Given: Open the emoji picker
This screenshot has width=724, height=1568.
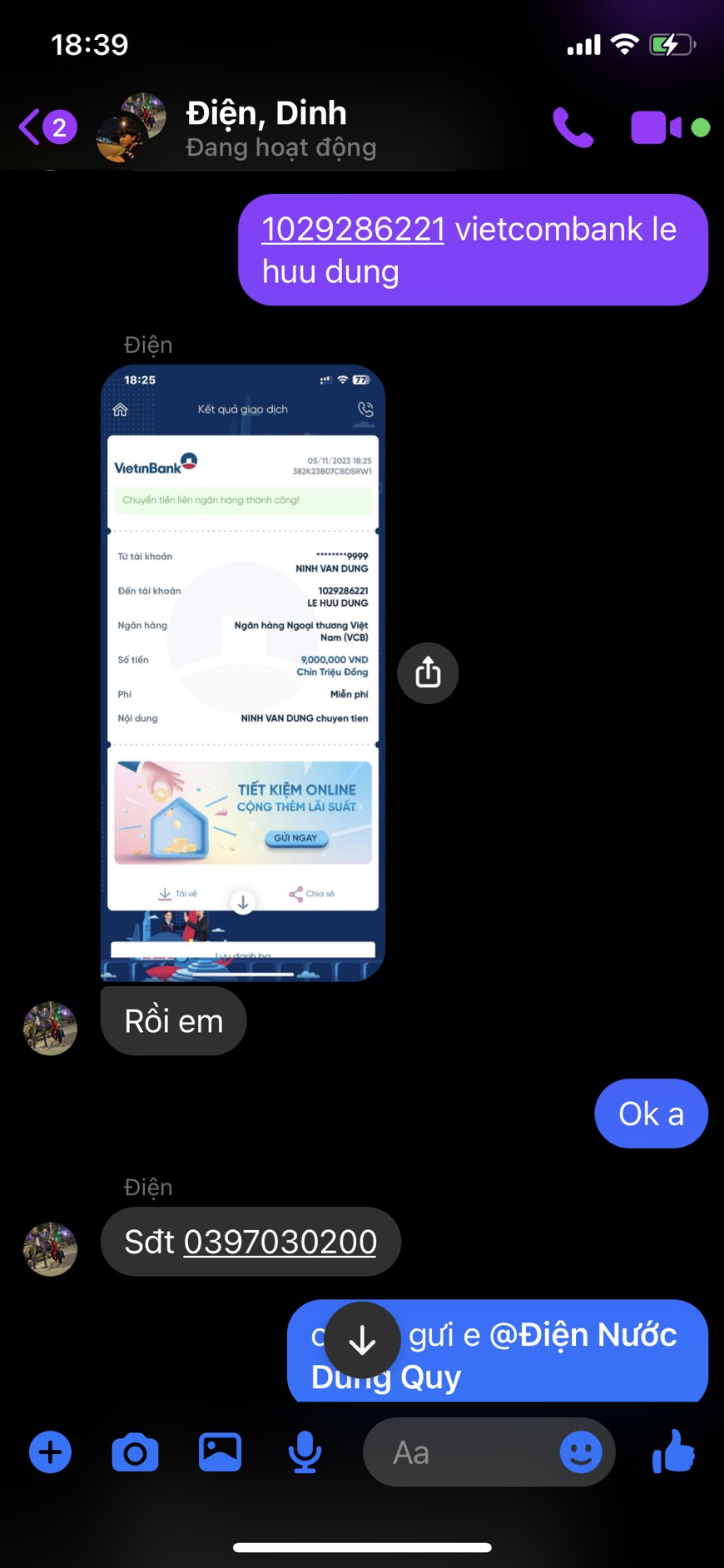Looking at the screenshot, I should coord(580,1452).
